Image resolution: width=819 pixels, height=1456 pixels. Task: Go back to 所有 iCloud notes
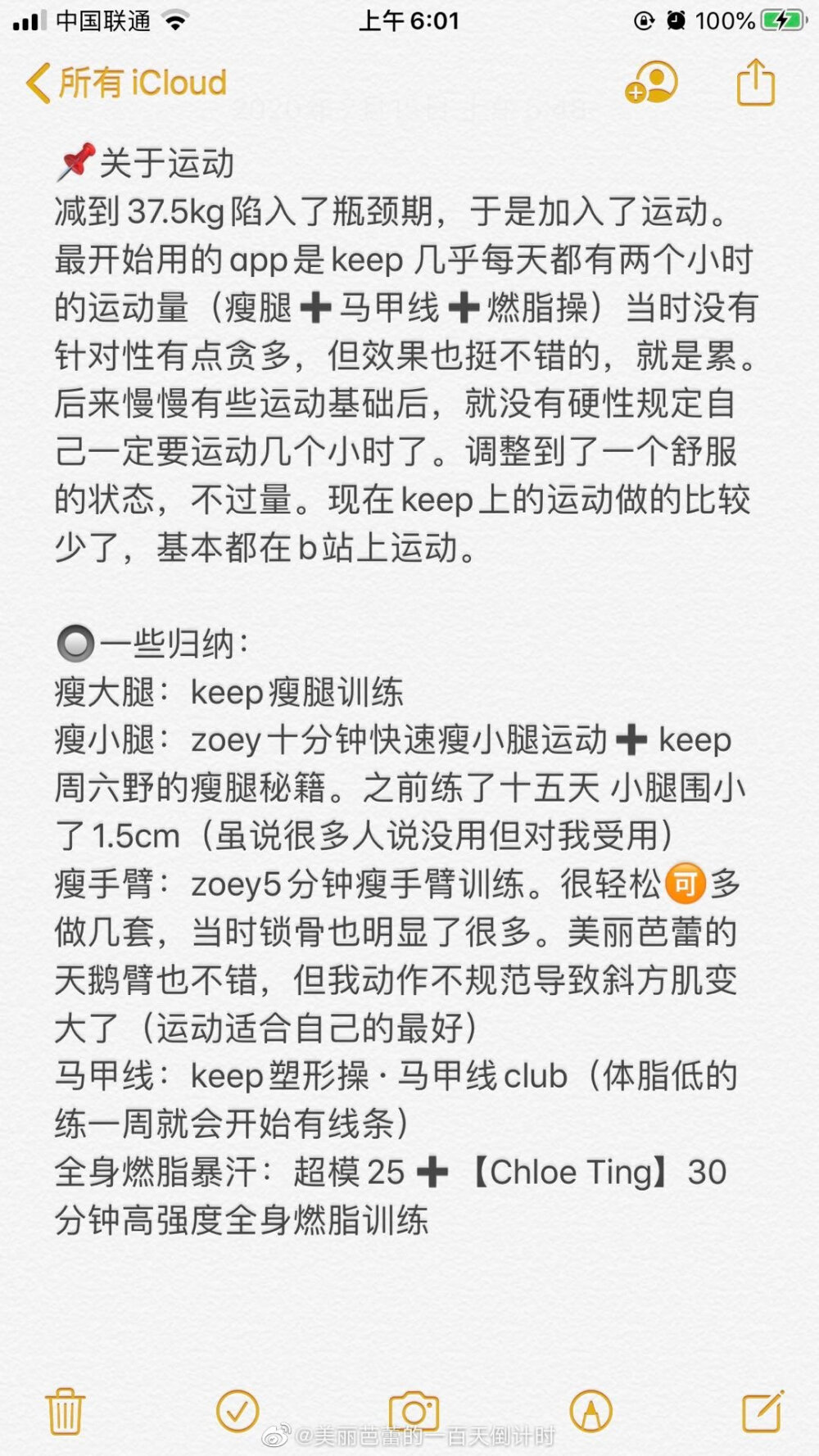(x=127, y=83)
